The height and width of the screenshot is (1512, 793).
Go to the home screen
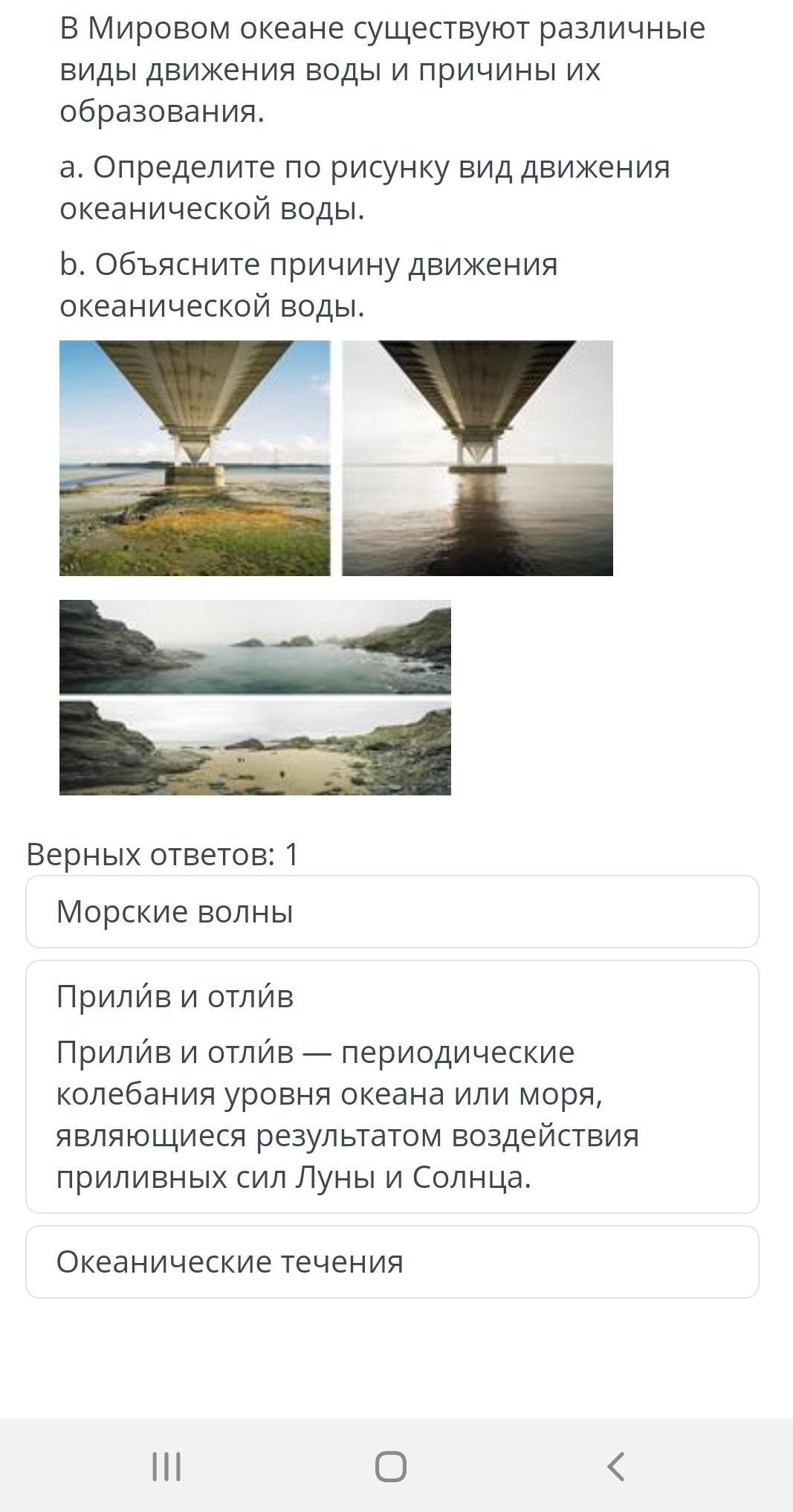[x=391, y=1466]
